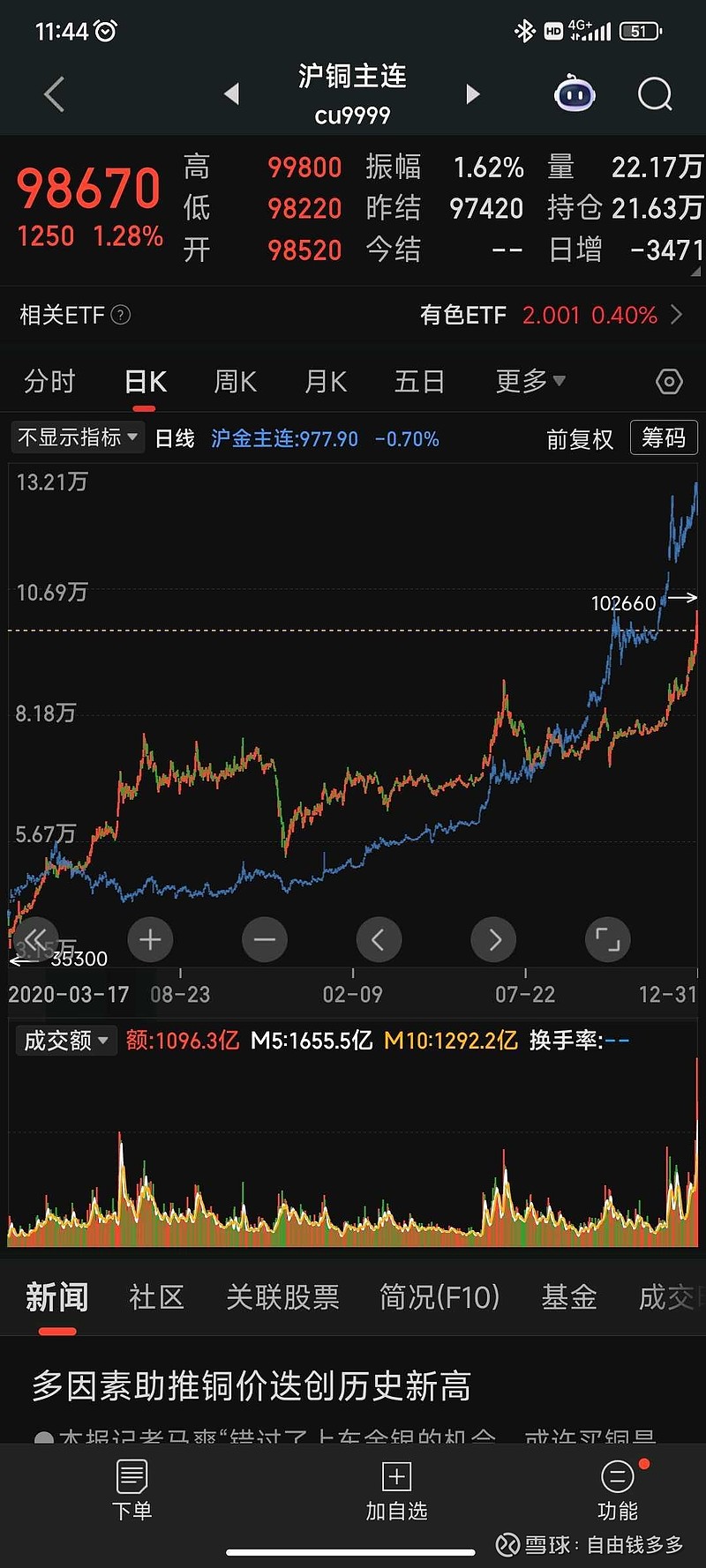Zoom out of the chart with minus icon

tap(265, 939)
